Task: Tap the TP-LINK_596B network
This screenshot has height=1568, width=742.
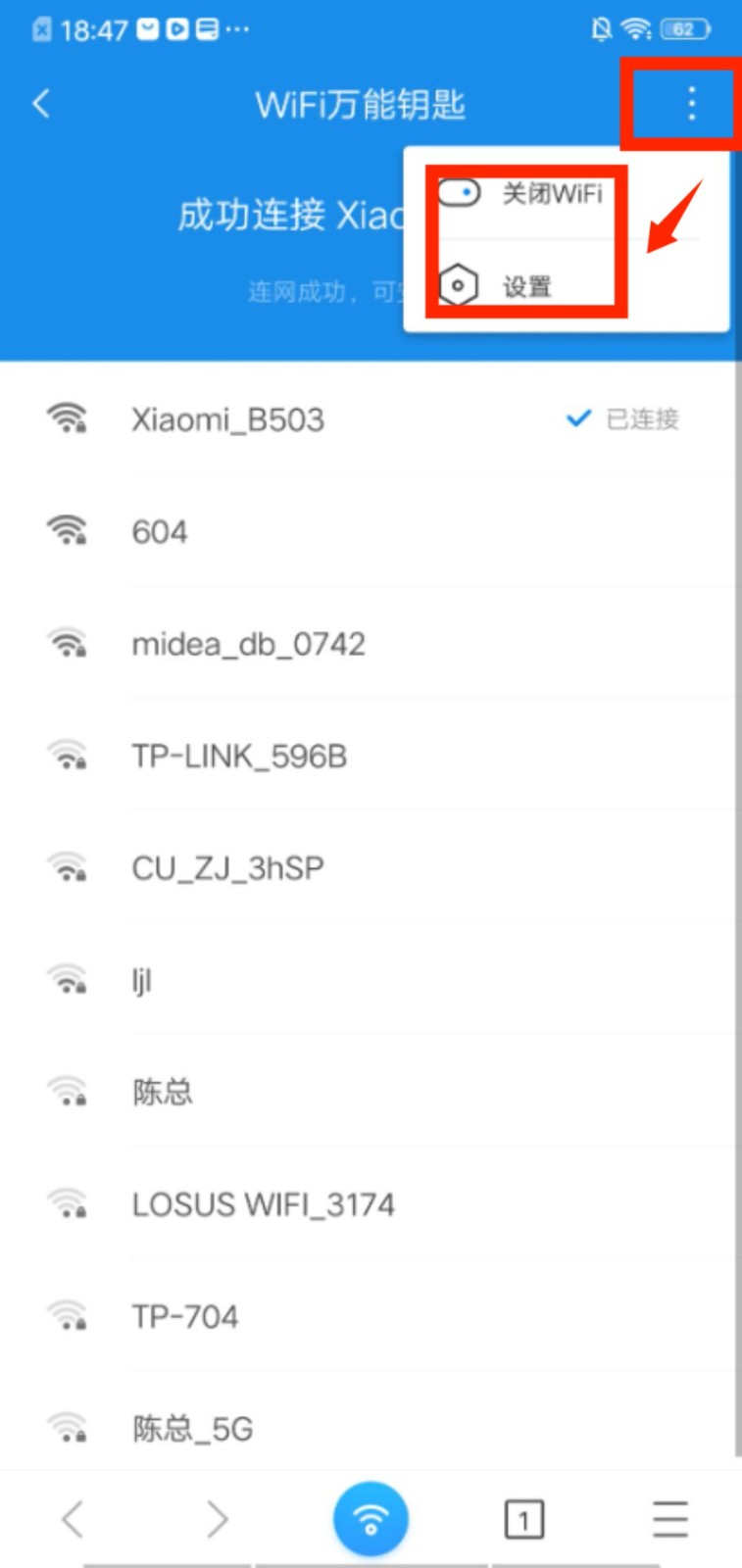Action: point(239,757)
